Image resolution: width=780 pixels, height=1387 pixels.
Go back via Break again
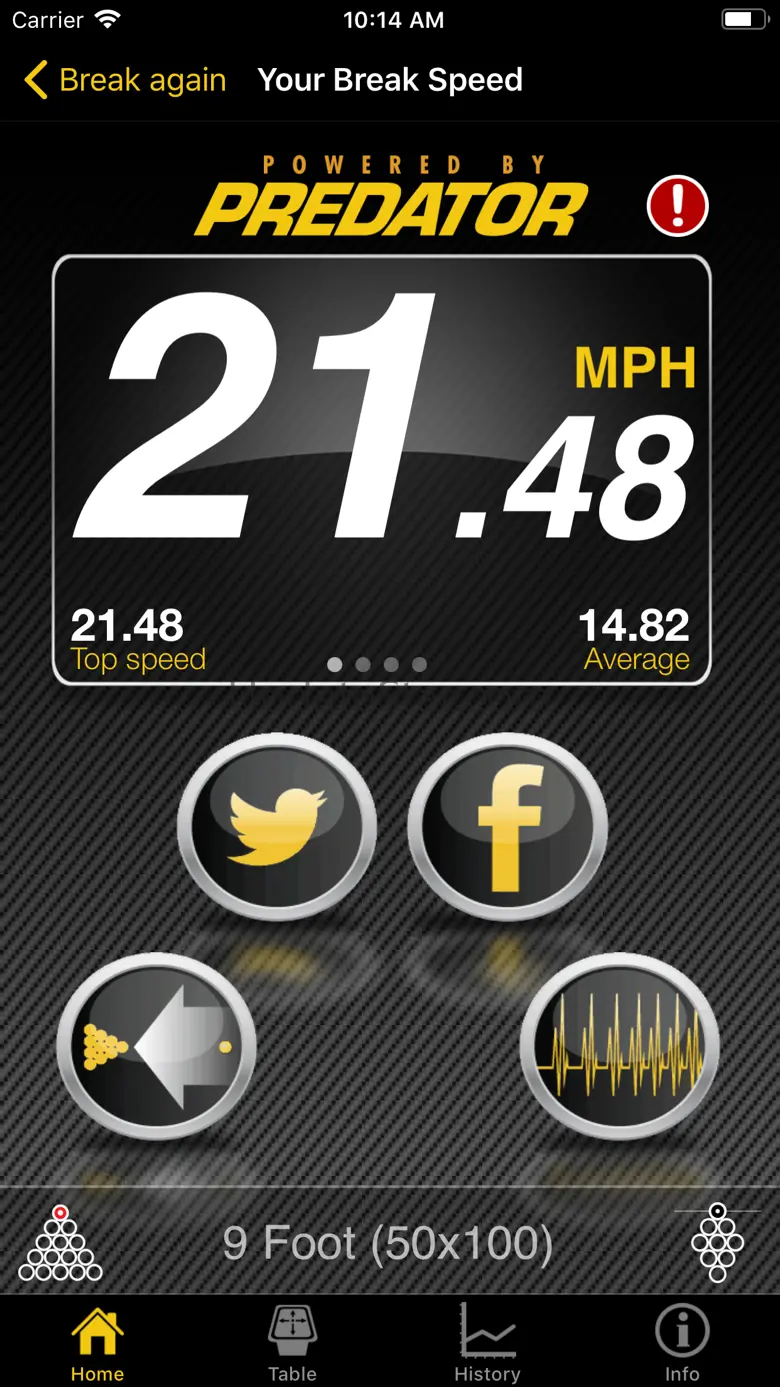[125, 80]
